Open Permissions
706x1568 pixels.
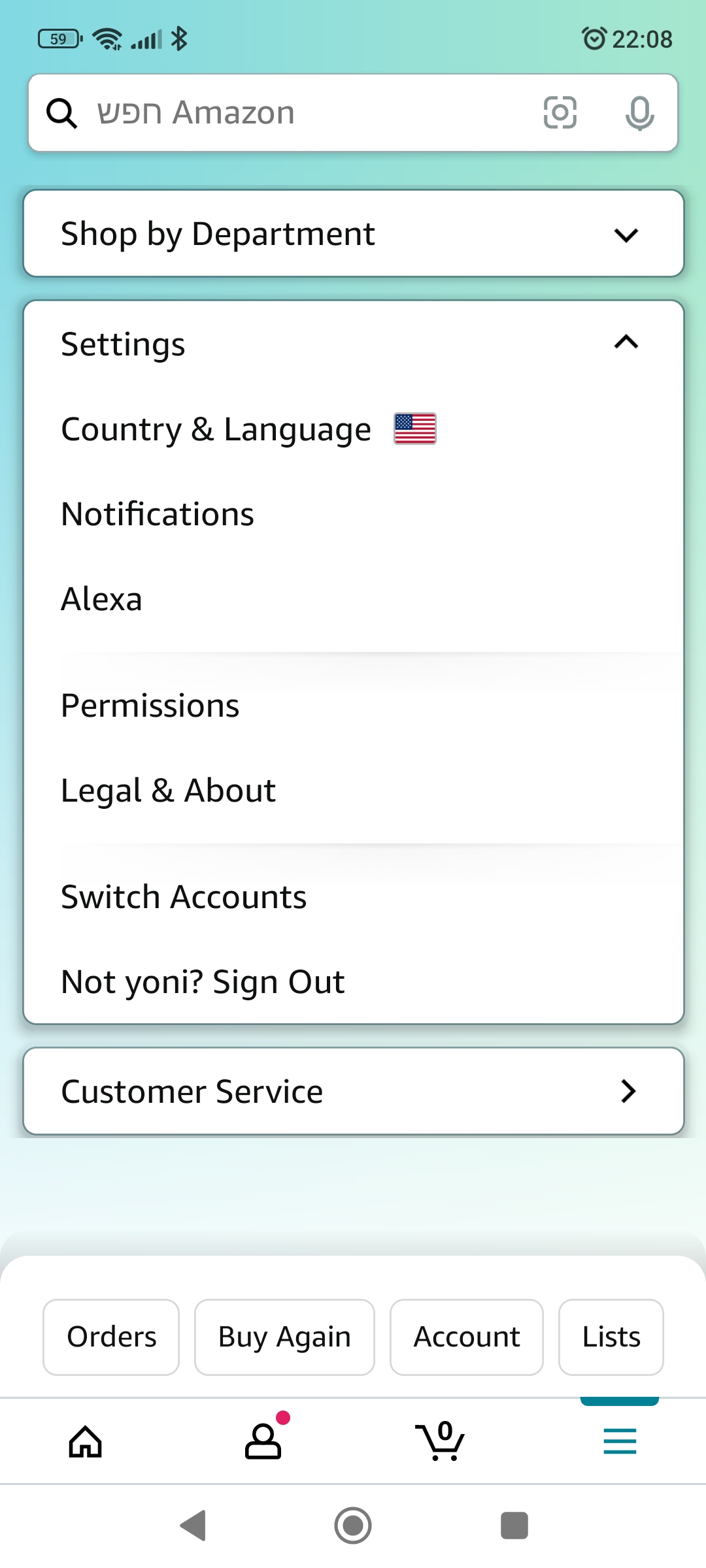[150, 706]
